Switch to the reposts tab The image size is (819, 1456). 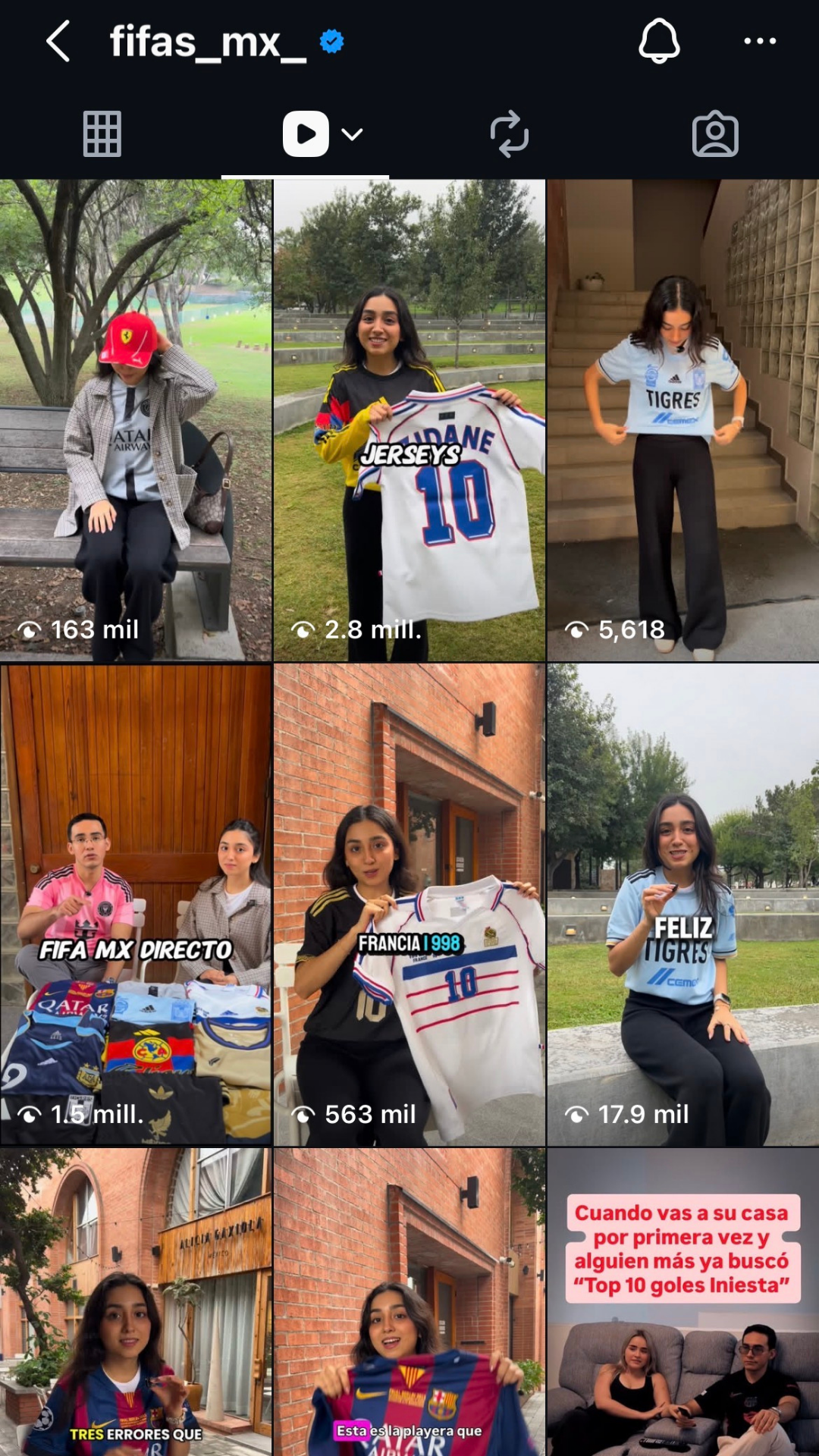tap(509, 134)
